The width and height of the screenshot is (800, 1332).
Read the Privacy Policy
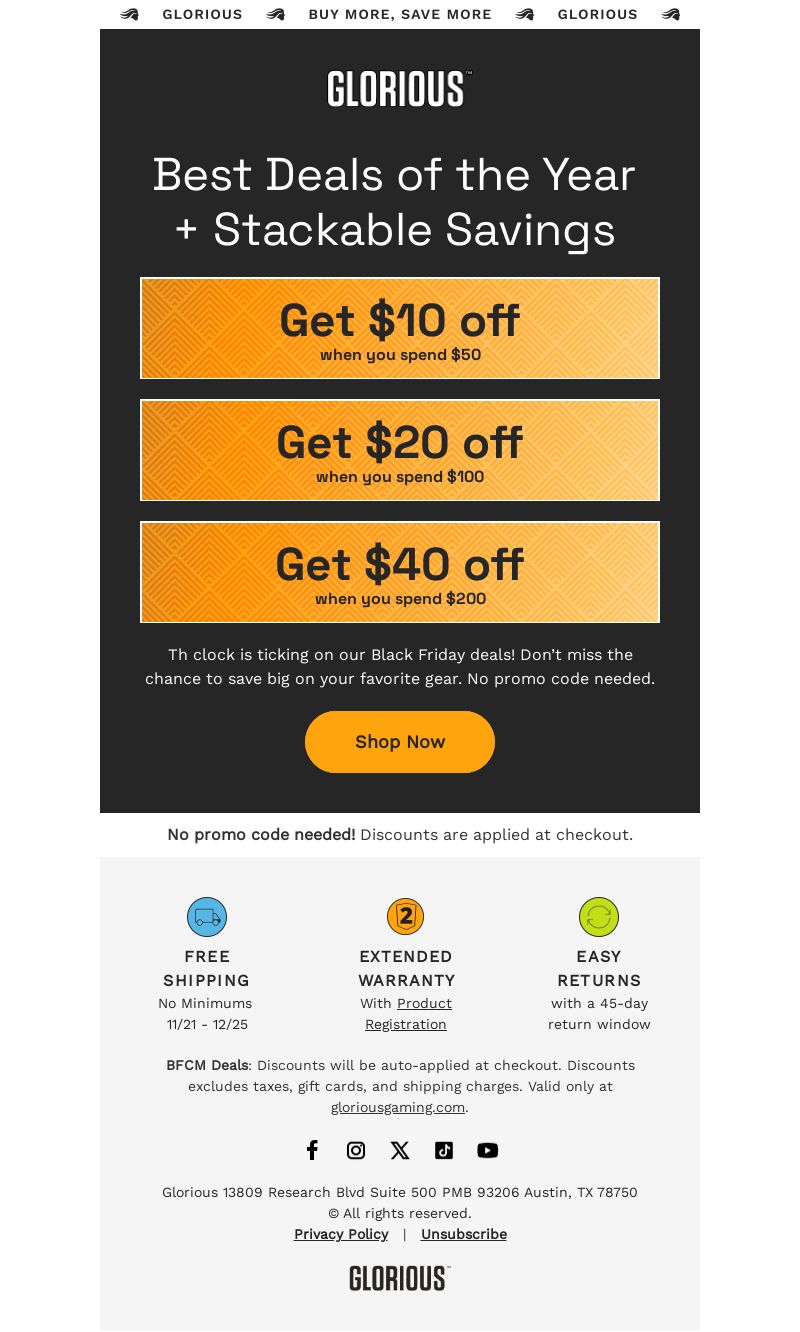pos(341,1234)
